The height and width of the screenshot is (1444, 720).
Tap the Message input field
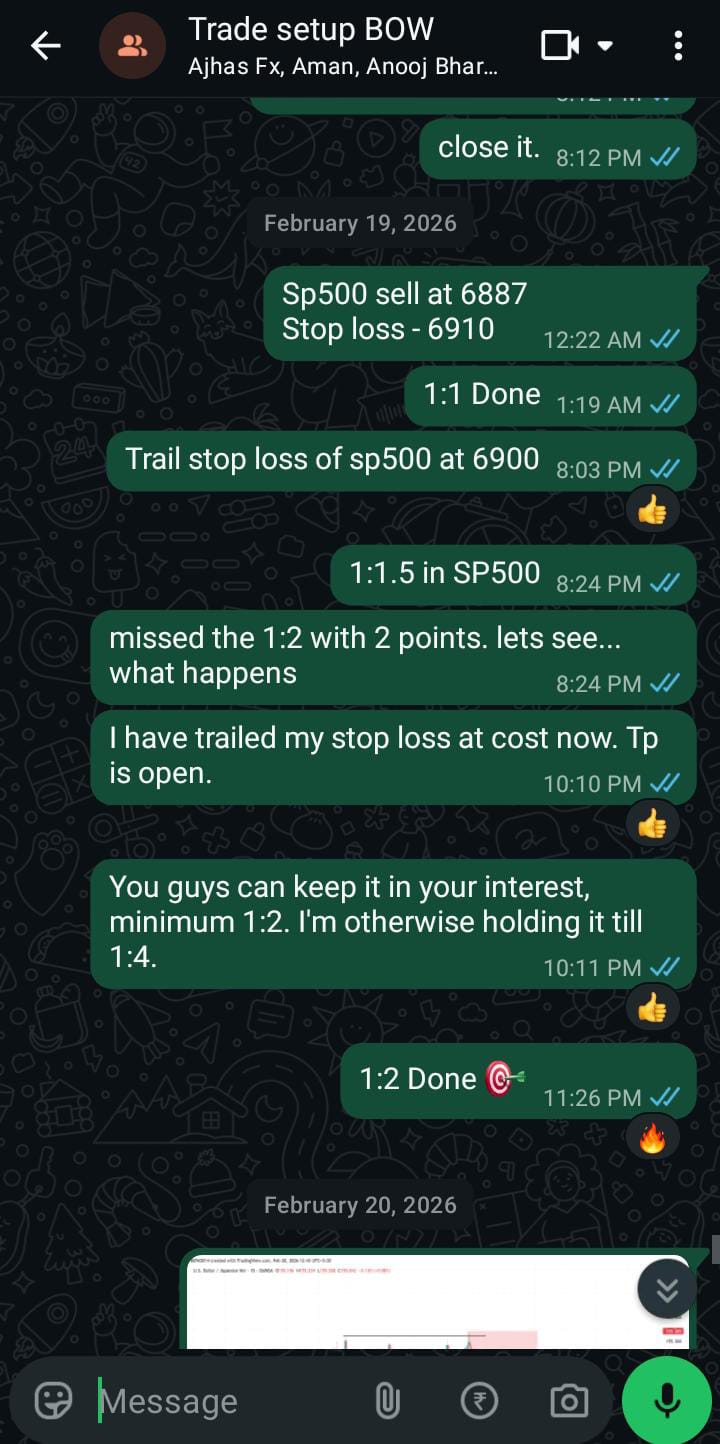click(x=230, y=1401)
